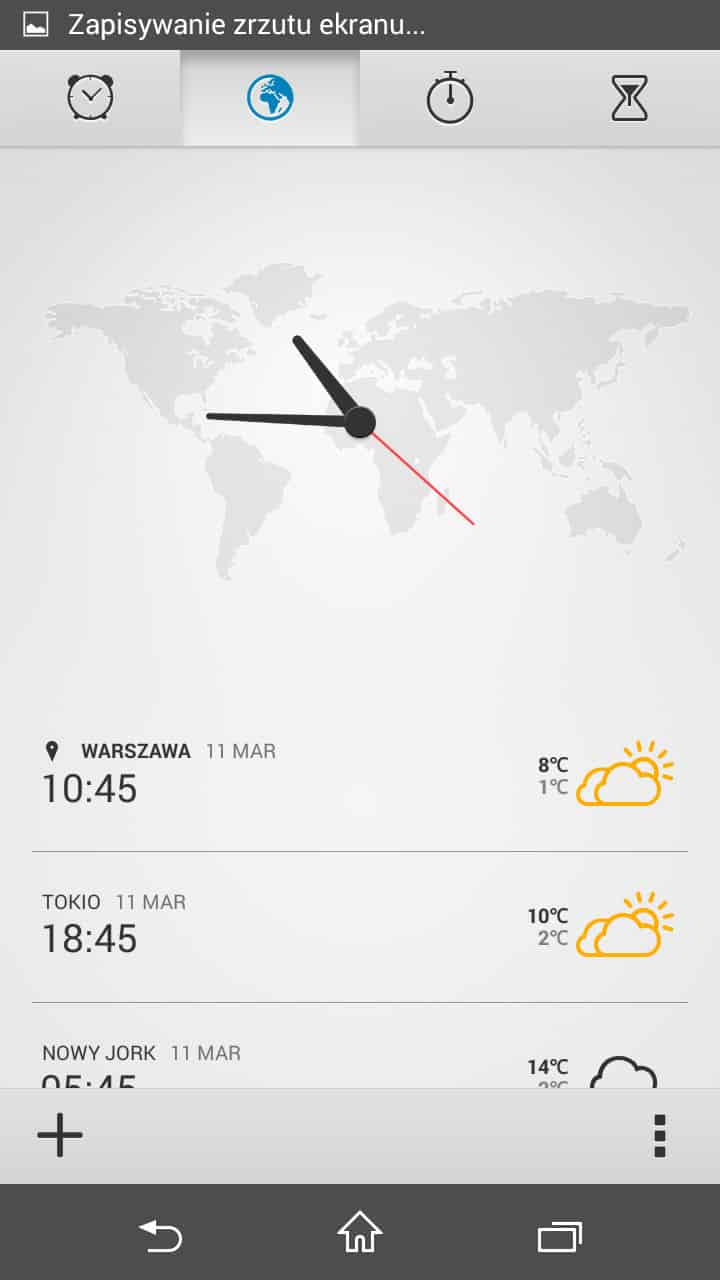The height and width of the screenshot is (1280, 720).
Task: Switch to the hourglass timer tab
Action: coord(629,98)
